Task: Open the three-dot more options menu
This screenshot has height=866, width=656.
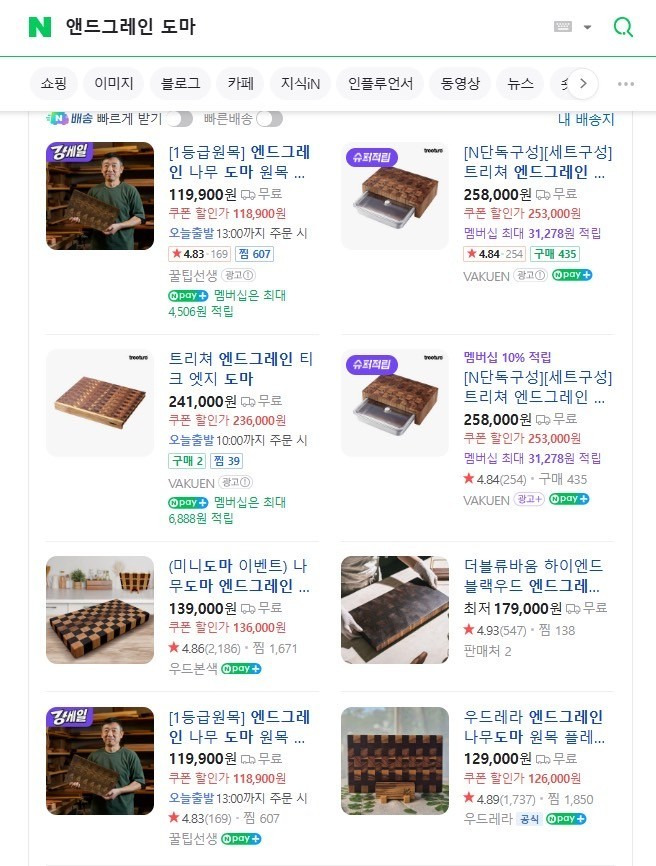Action: click(626, 83)
